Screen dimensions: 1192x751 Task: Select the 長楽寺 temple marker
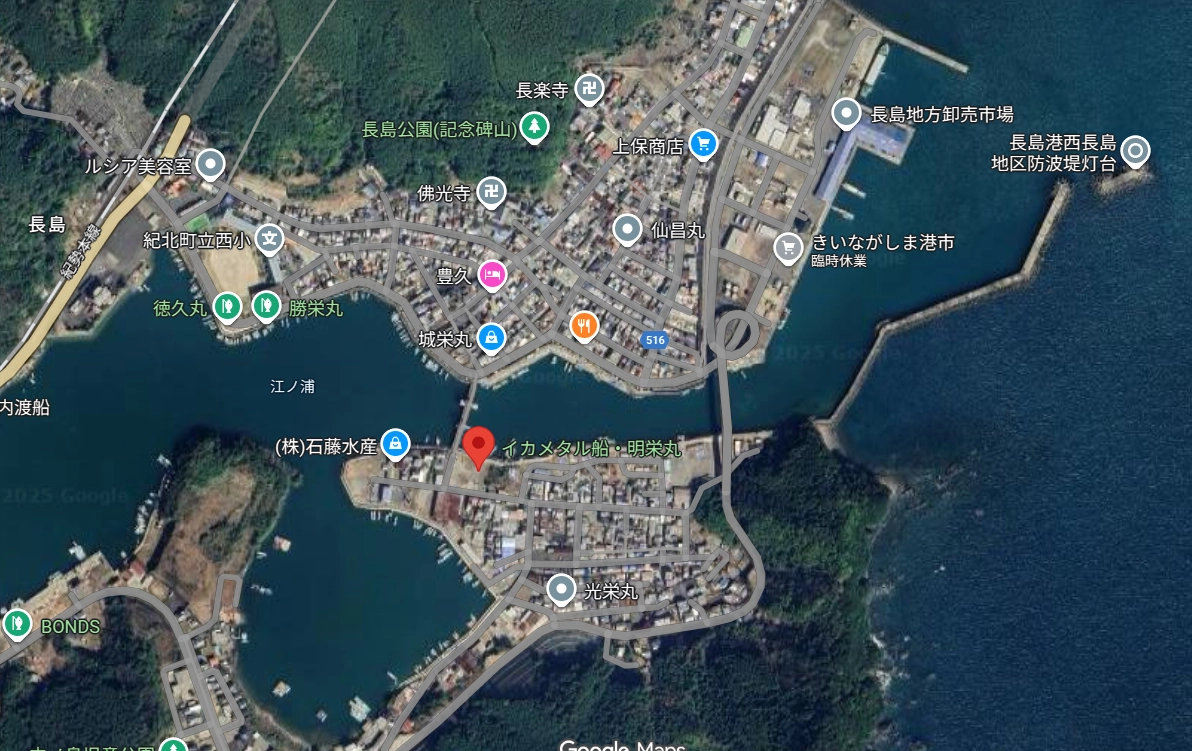point(591,87)
